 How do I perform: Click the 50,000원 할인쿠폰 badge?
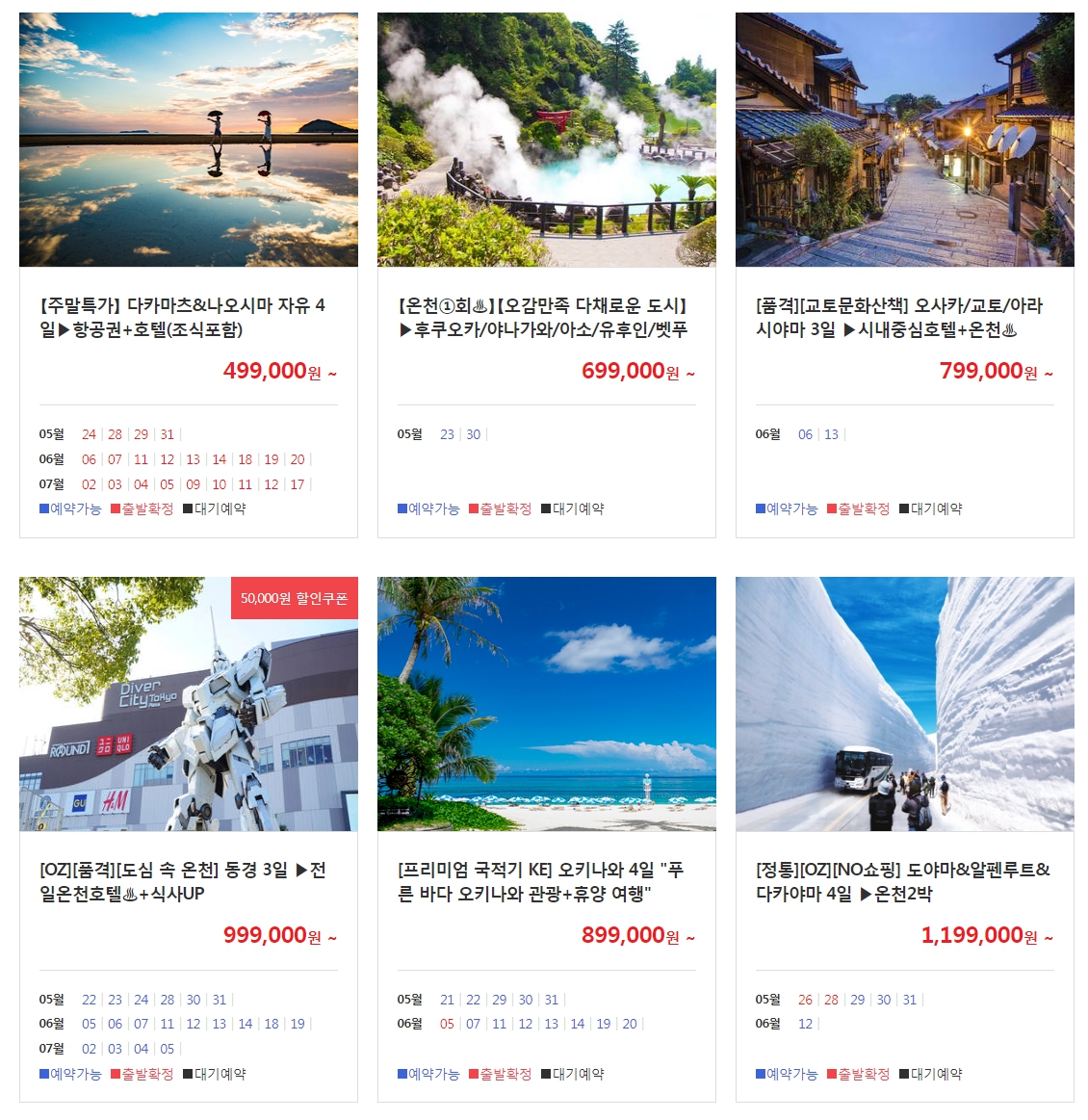click(298, 599)
